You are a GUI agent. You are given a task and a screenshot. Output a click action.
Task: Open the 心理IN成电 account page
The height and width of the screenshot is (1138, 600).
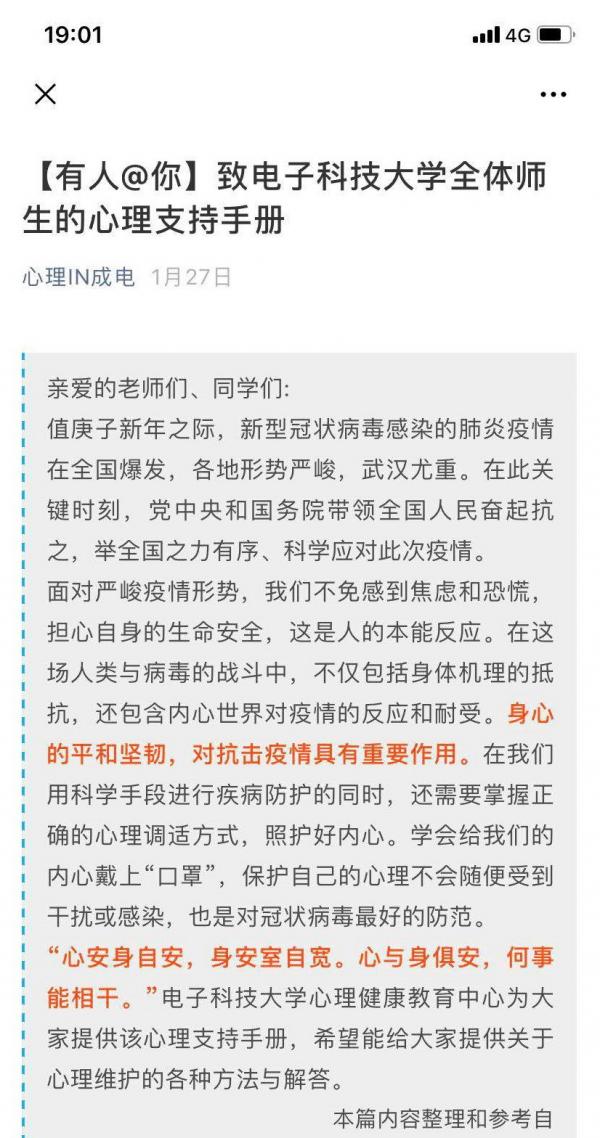[x=78, y=277]
